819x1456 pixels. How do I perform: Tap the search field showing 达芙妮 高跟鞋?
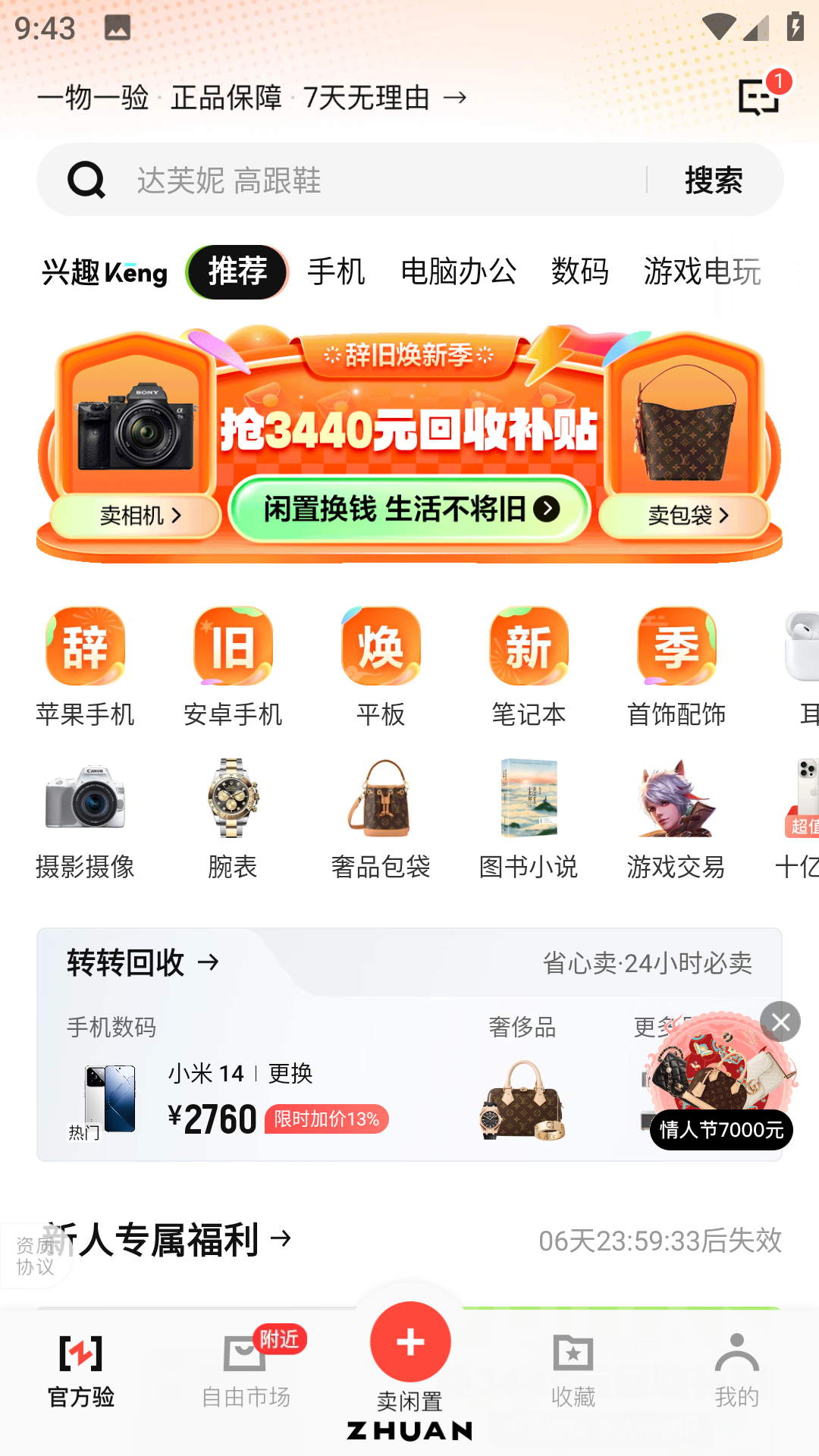click(379, 180)
